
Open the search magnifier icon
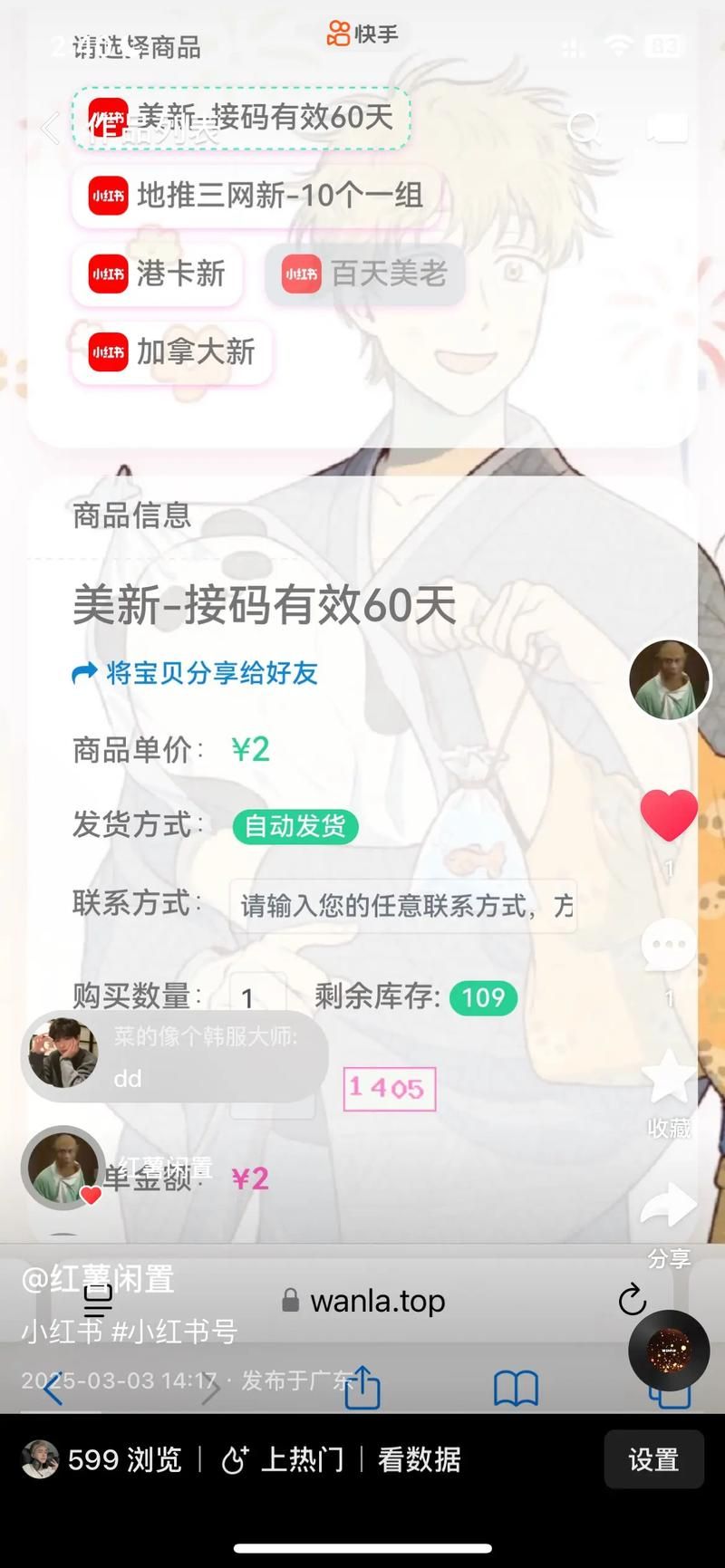pyautogui.click(x=583, y=129)
